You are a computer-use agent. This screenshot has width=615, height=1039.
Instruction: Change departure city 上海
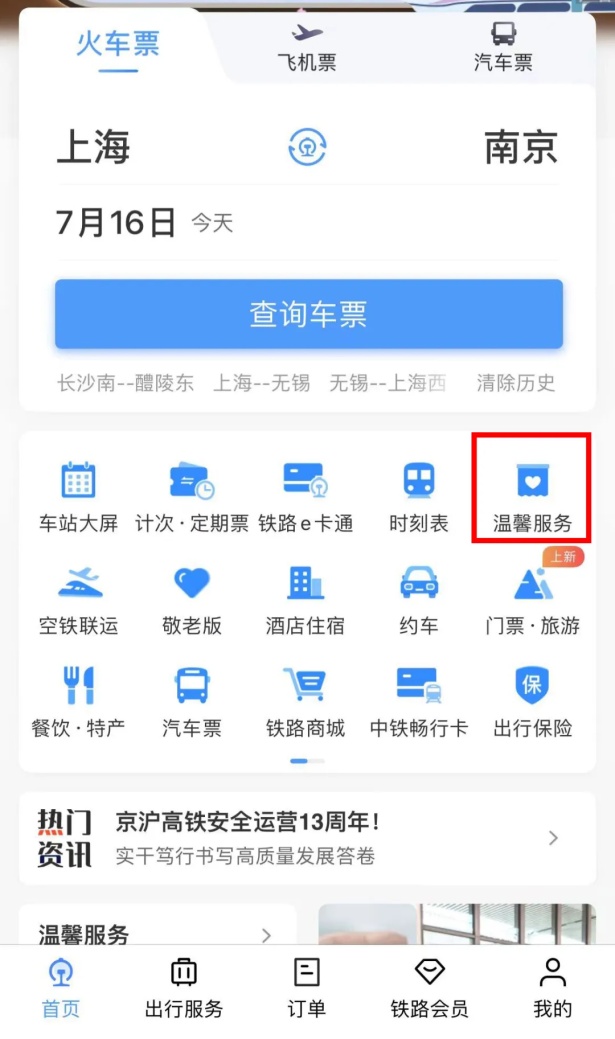93,148
